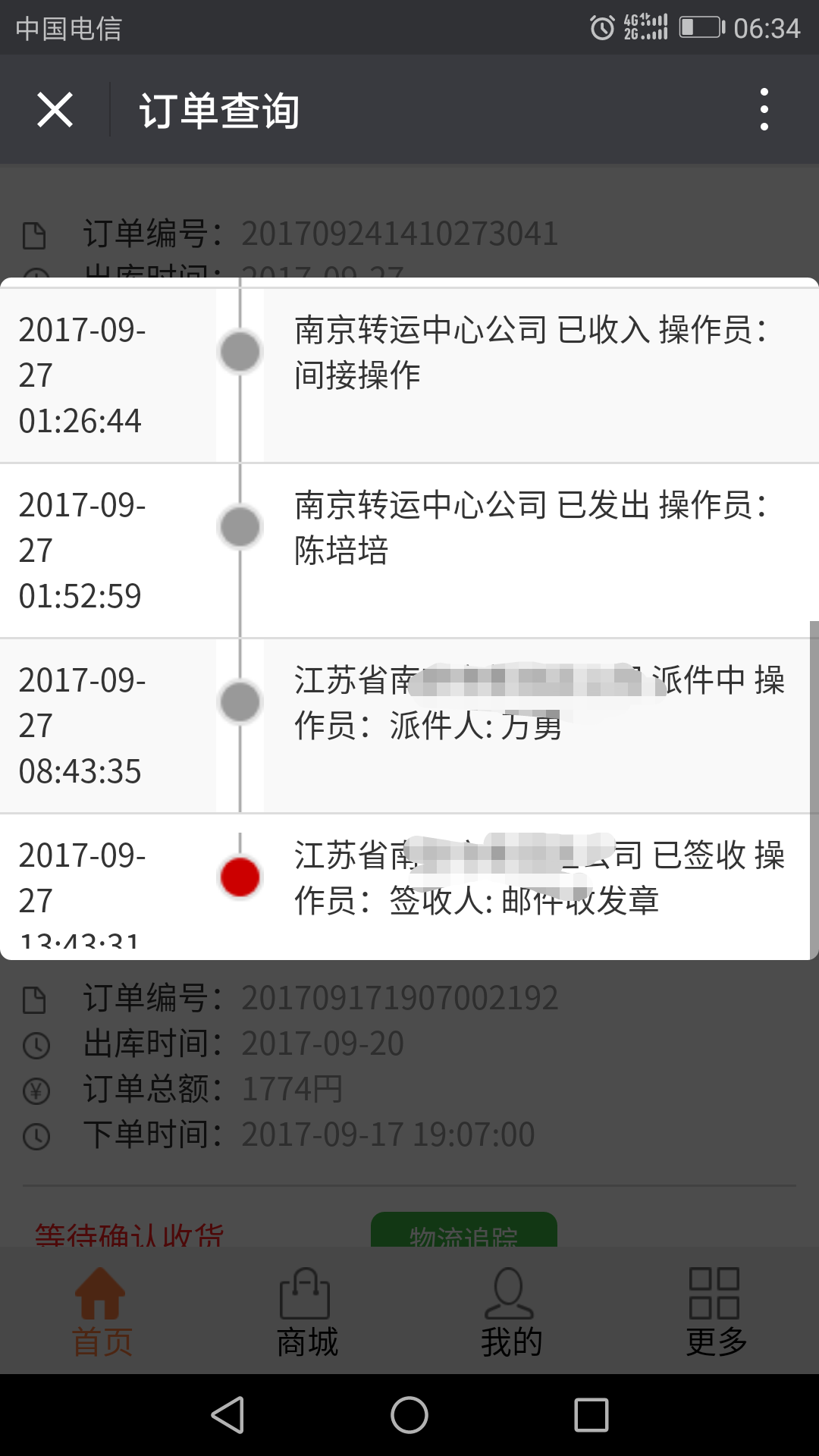Open the three-dot overflow menu
The width and height of the screenshot is (819, 1456).
(764, 110)
